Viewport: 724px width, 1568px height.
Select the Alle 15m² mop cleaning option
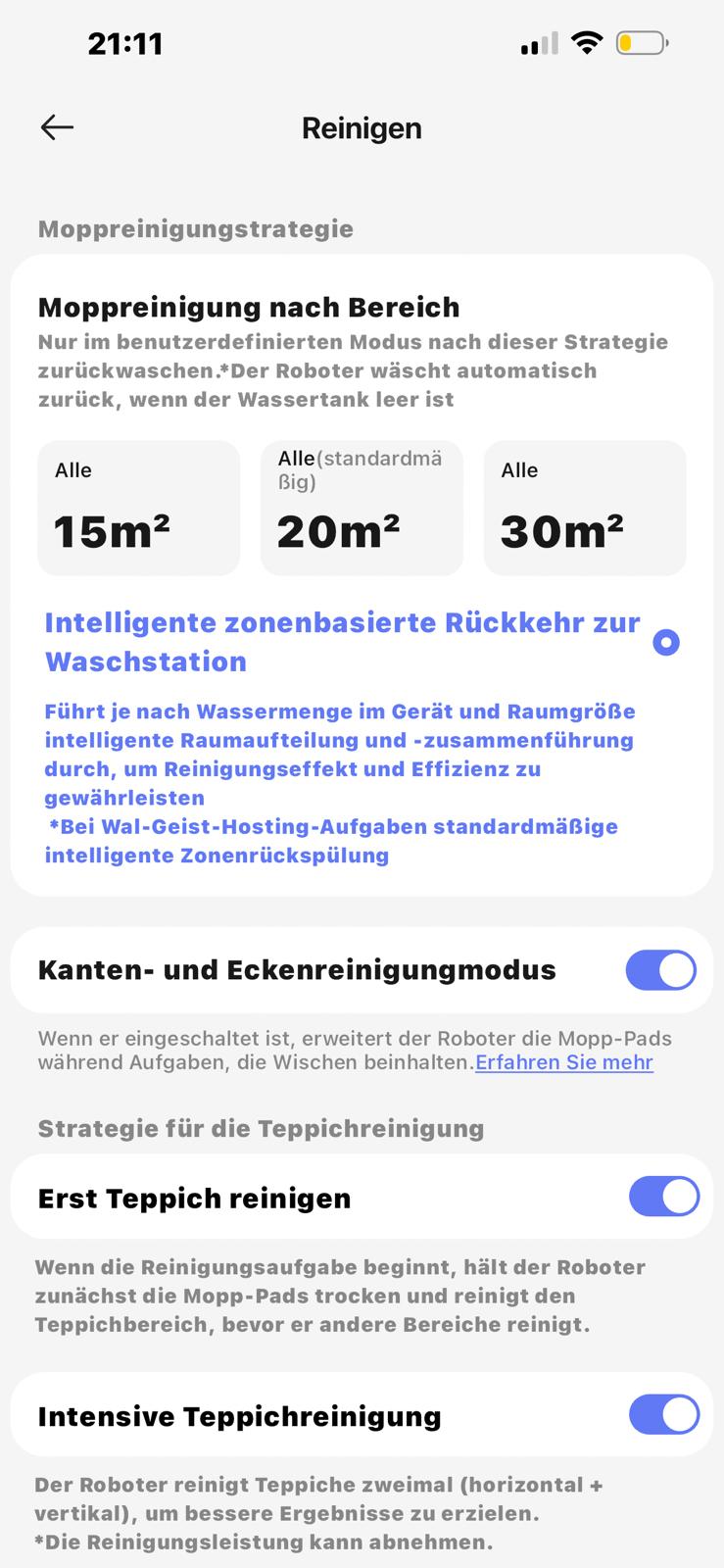pos(138,508)
